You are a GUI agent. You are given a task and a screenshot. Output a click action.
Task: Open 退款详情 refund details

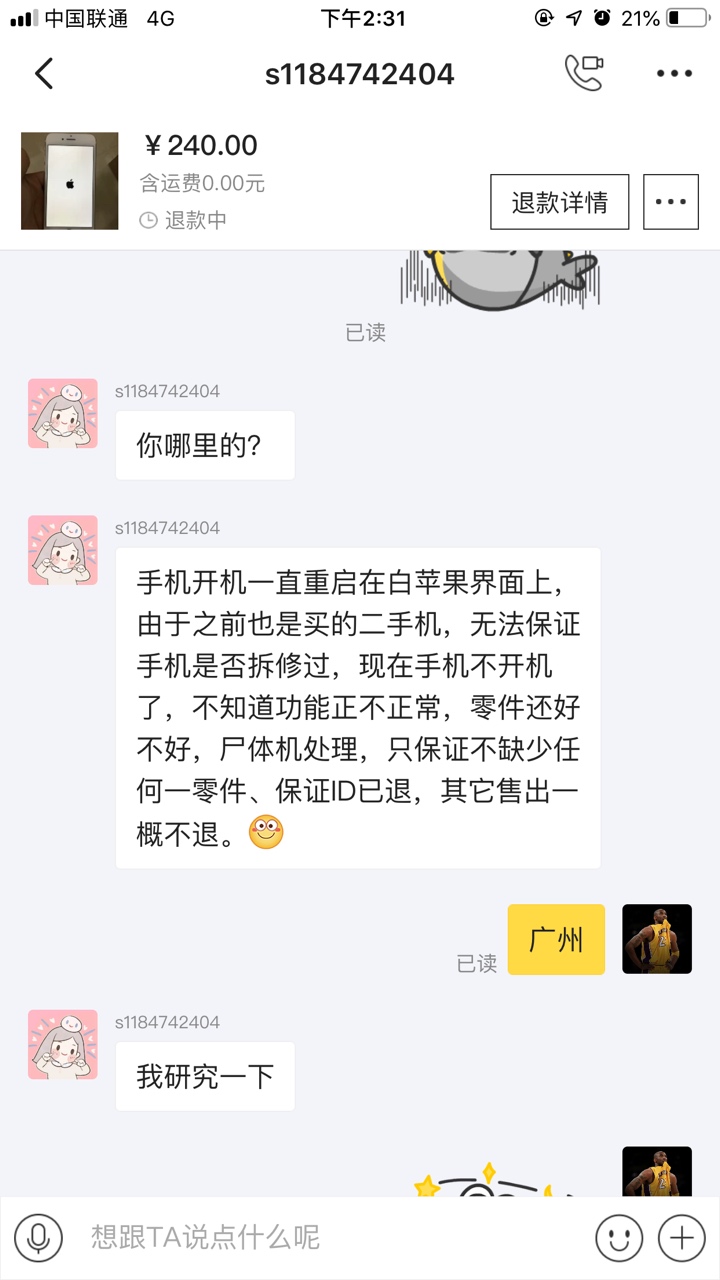(559, 202)
